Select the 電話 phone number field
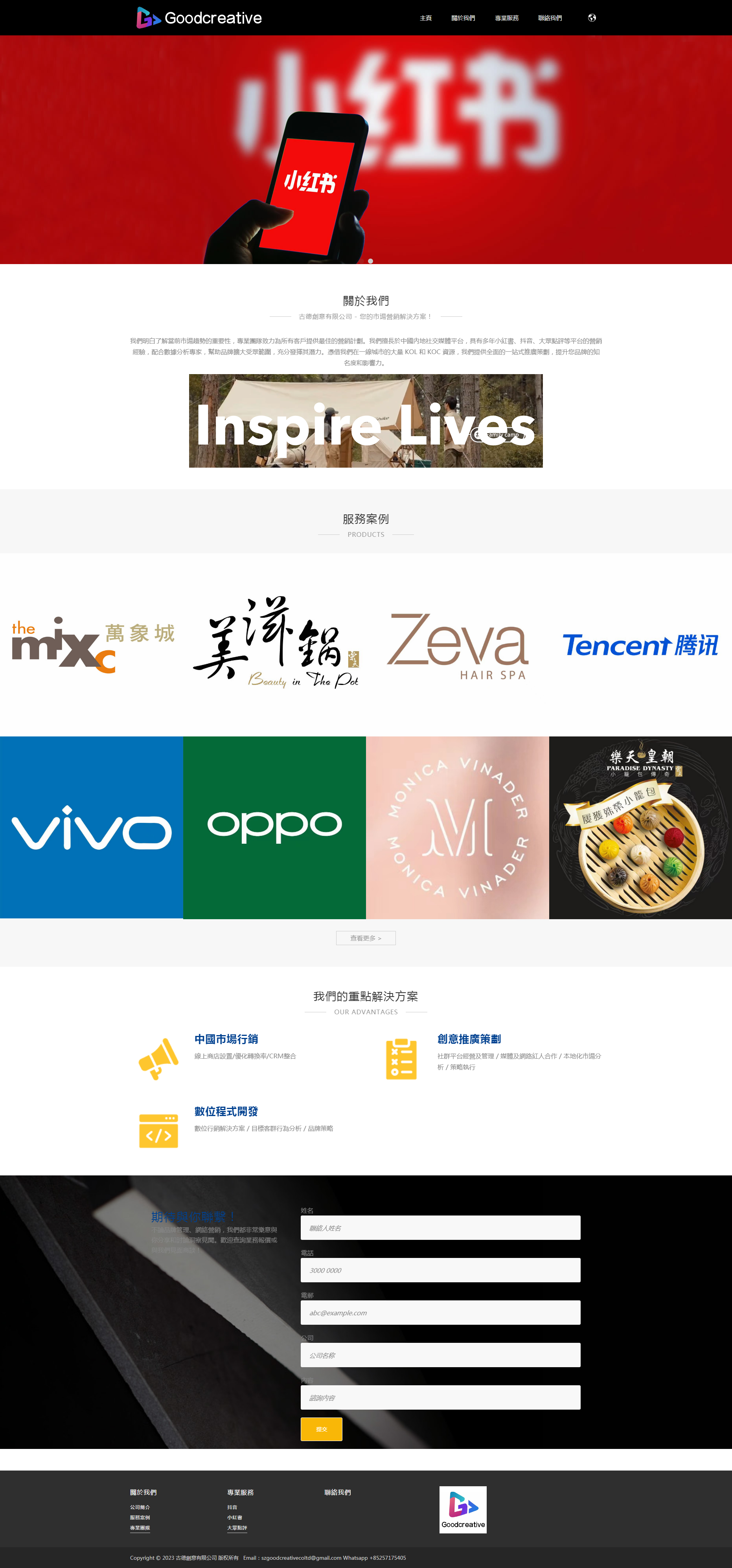Image resolution: width=732 pixels, height=1568 pixels. tap(440, 1271)
